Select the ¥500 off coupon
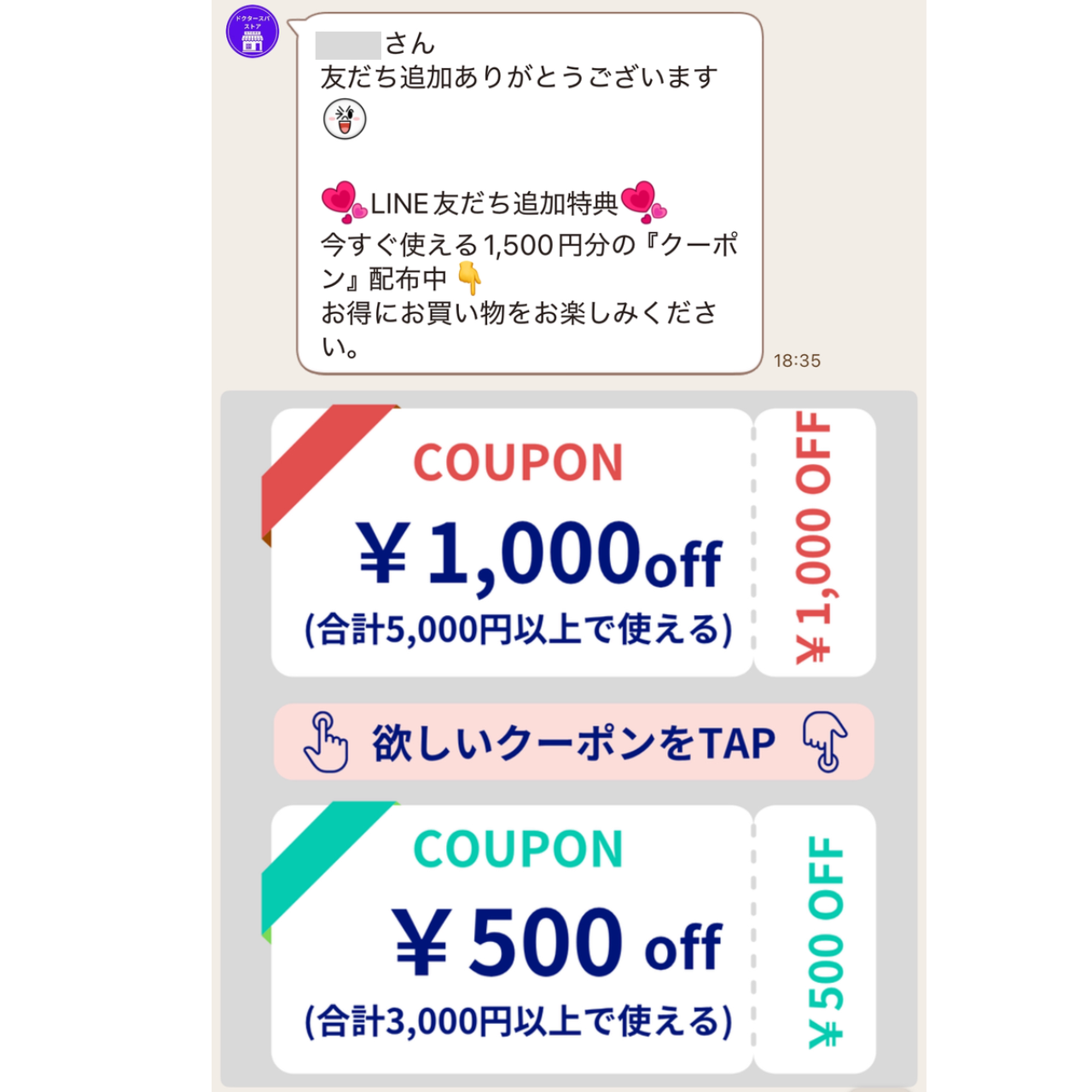1092x1092 pixels. 512,938
